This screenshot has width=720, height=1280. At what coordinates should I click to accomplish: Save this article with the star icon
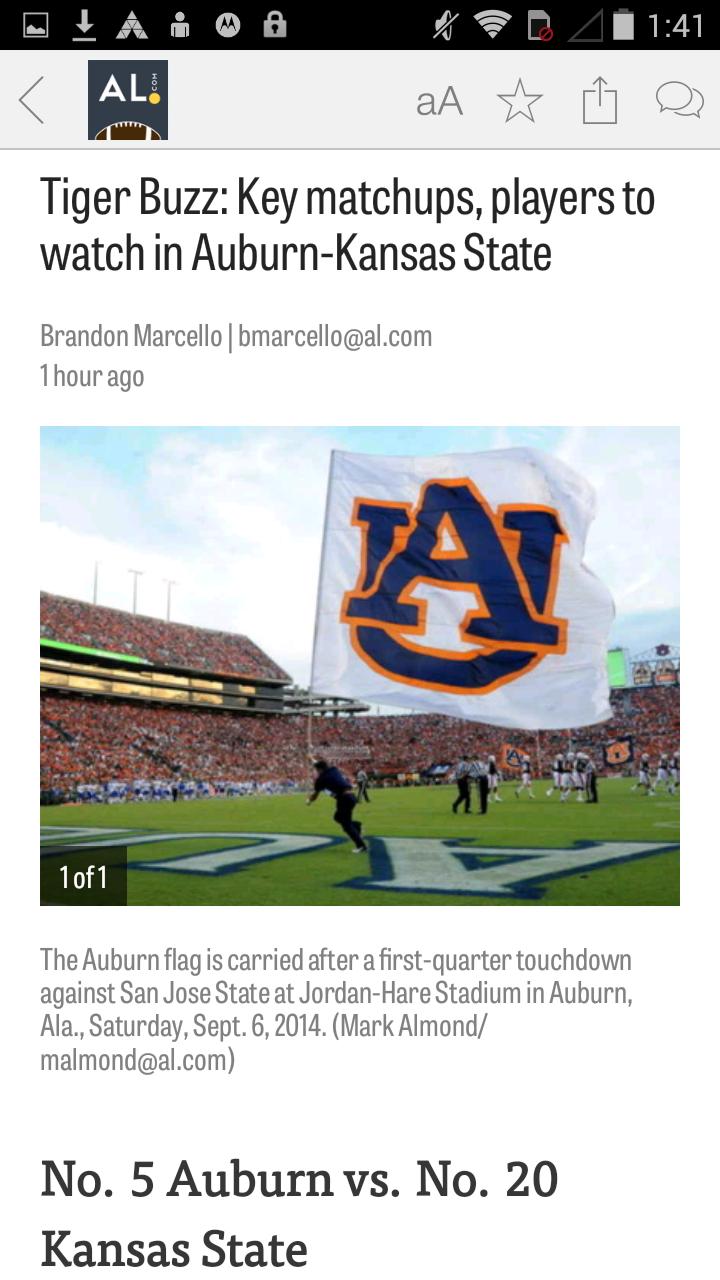[x=519, y=101]
